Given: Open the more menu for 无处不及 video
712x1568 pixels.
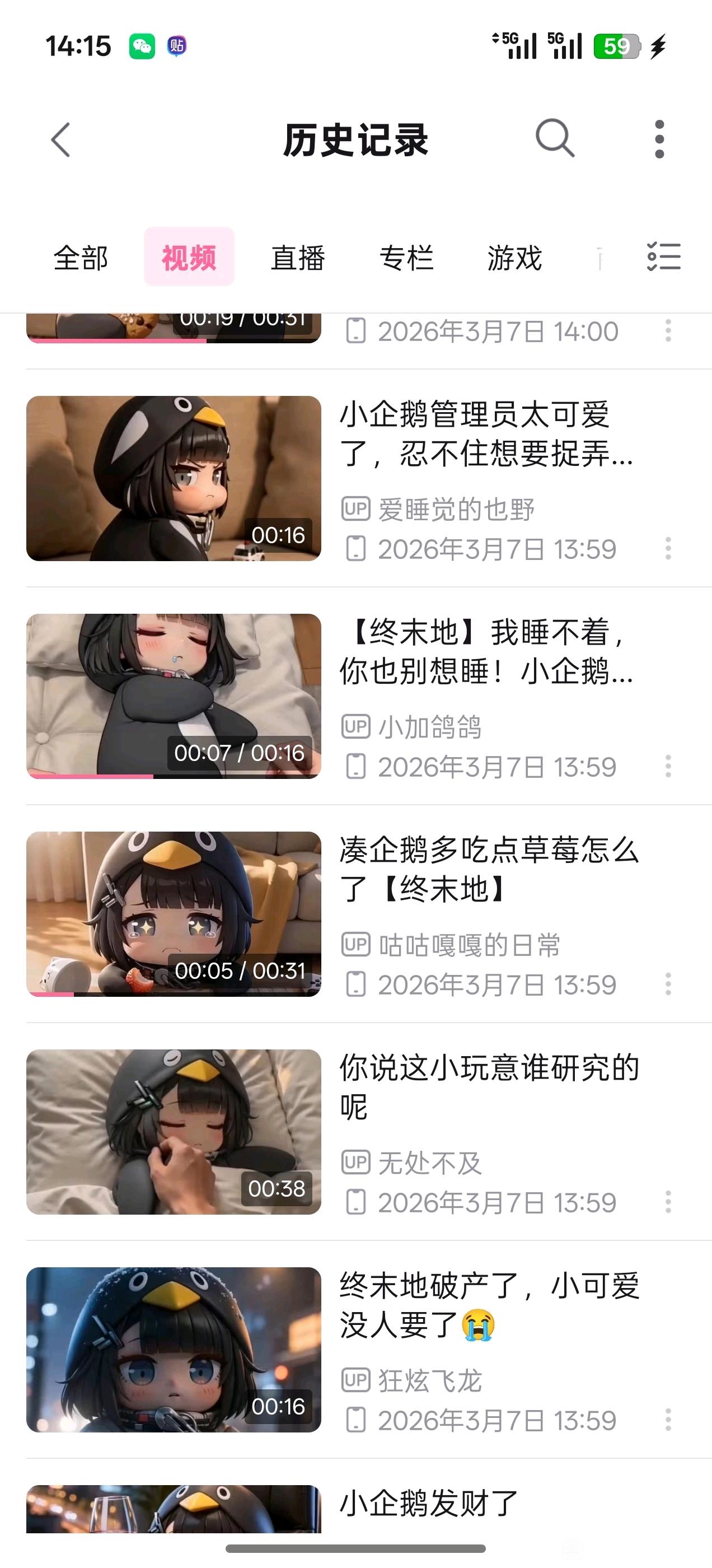Looking at the screenshot, I should pyautogui.click(x=668, y=1202).
